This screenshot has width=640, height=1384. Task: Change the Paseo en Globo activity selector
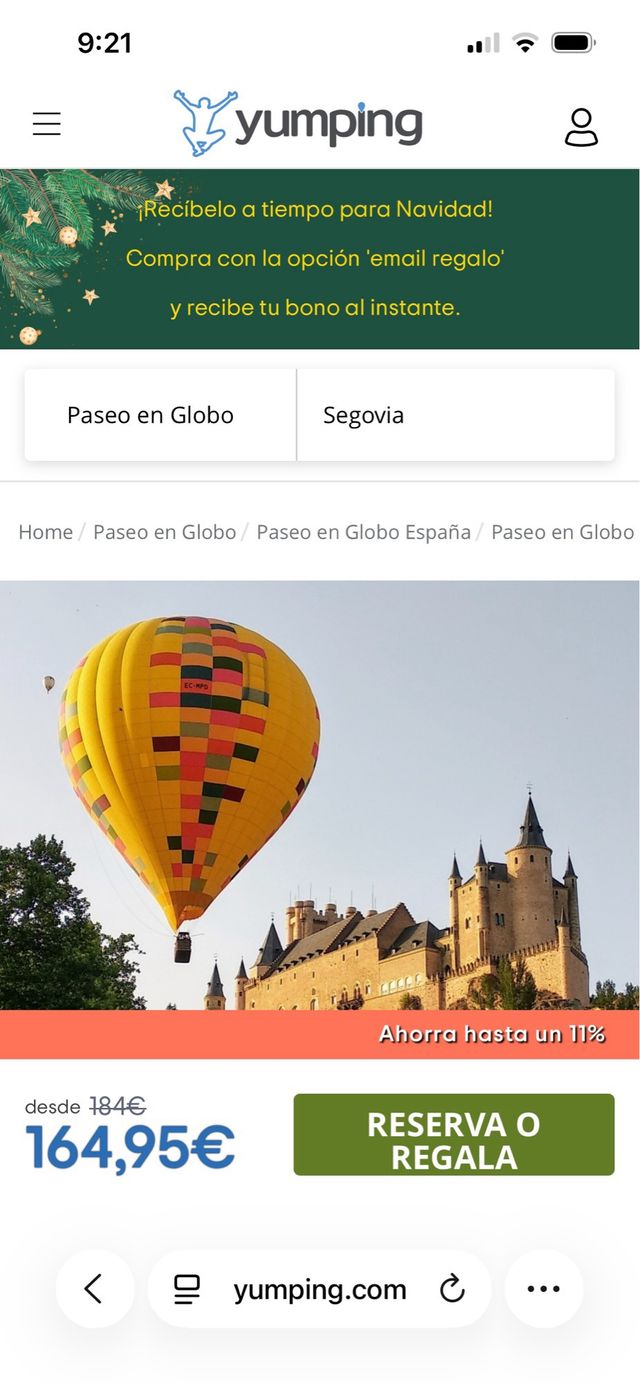(160, 415)
